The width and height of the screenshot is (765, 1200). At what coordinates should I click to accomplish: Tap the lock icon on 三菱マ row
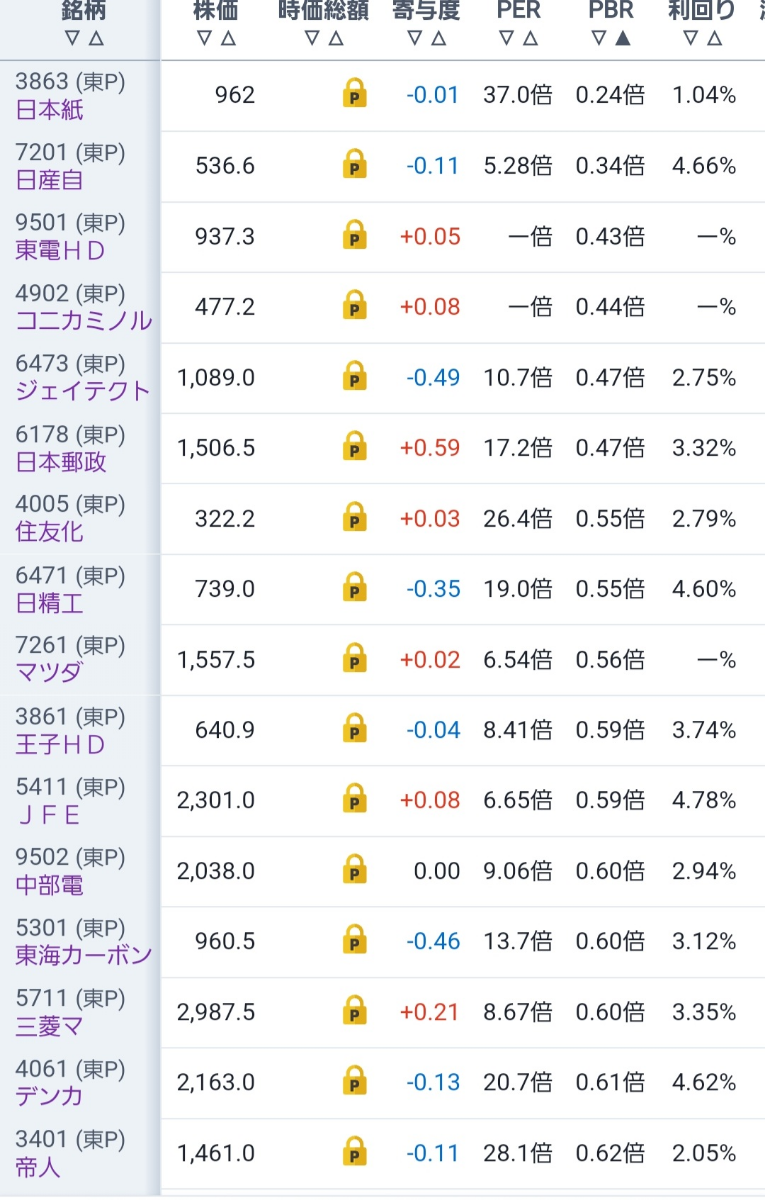[x=354, y=1012]
